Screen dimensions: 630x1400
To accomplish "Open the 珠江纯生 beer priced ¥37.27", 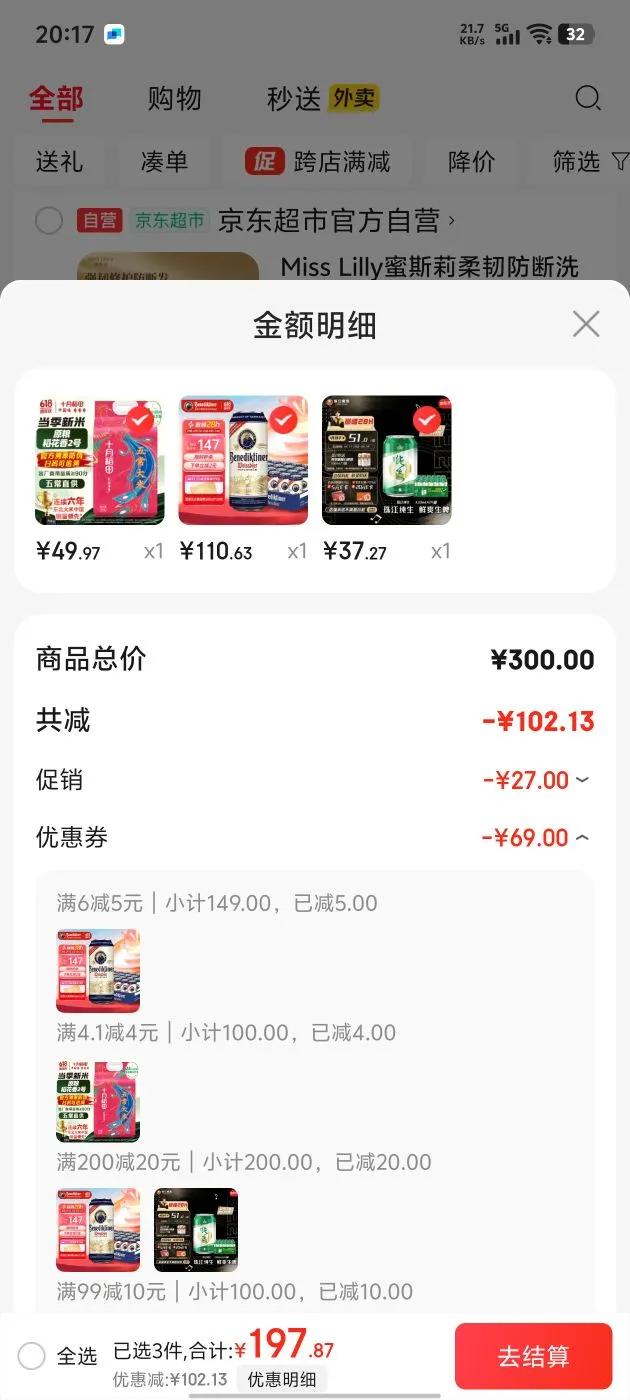I will [x=387, y=460].
